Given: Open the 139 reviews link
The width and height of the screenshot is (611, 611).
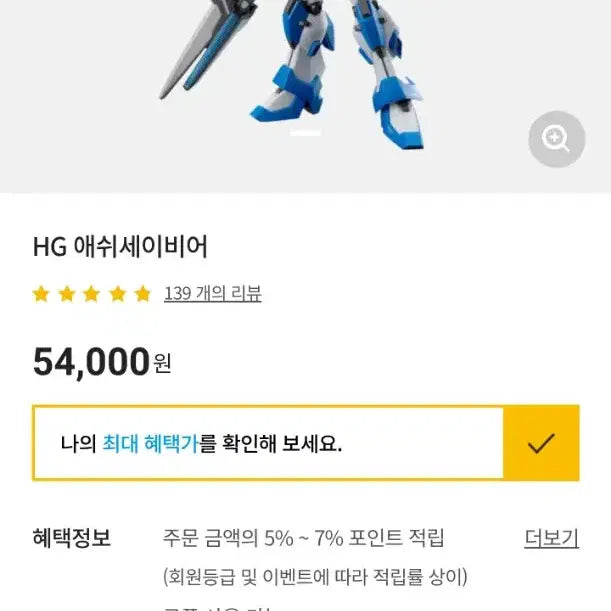Looking at the screenshot, I should coord(212,294).
